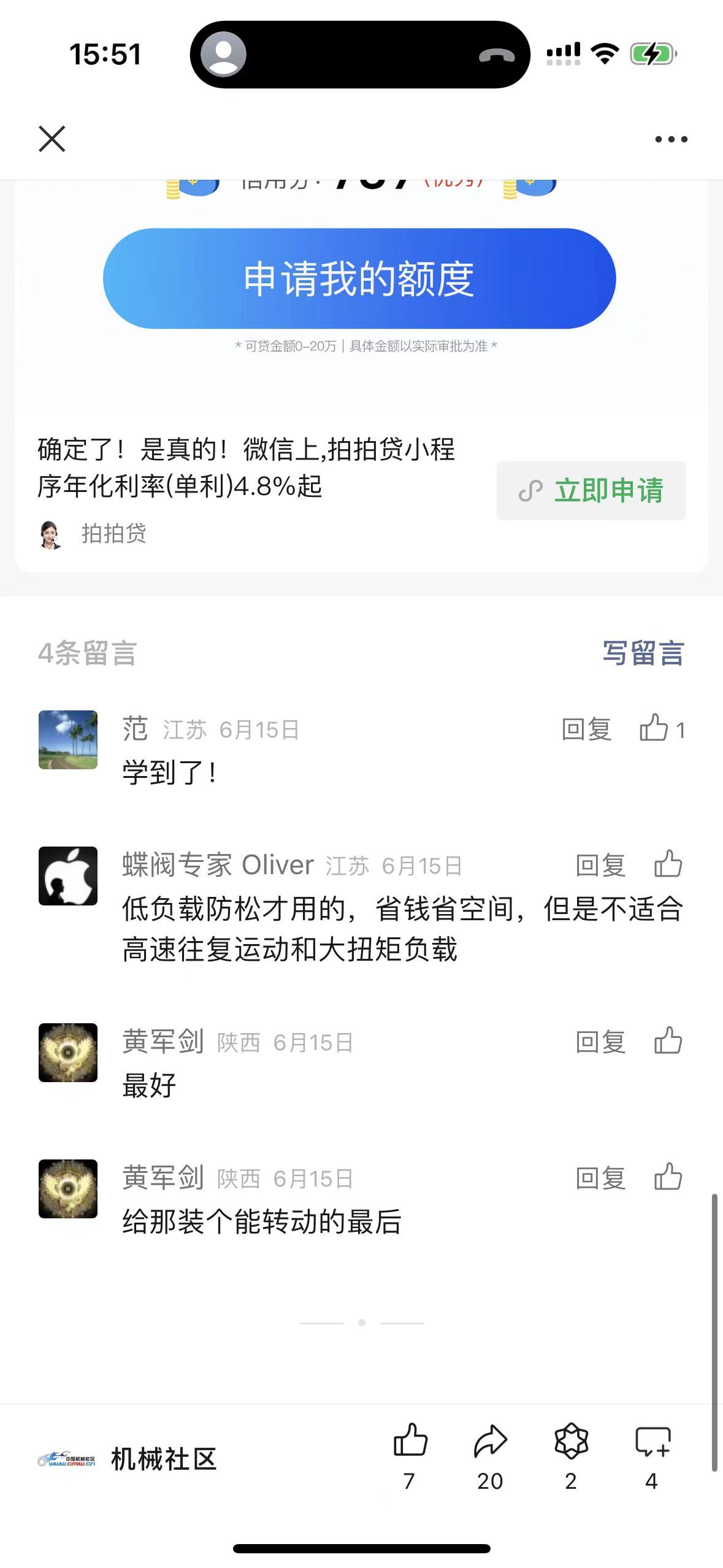Viewport: 723px width, 1568px height.
Task: Open the three-dot more options menu
Action: coord(671,139)
